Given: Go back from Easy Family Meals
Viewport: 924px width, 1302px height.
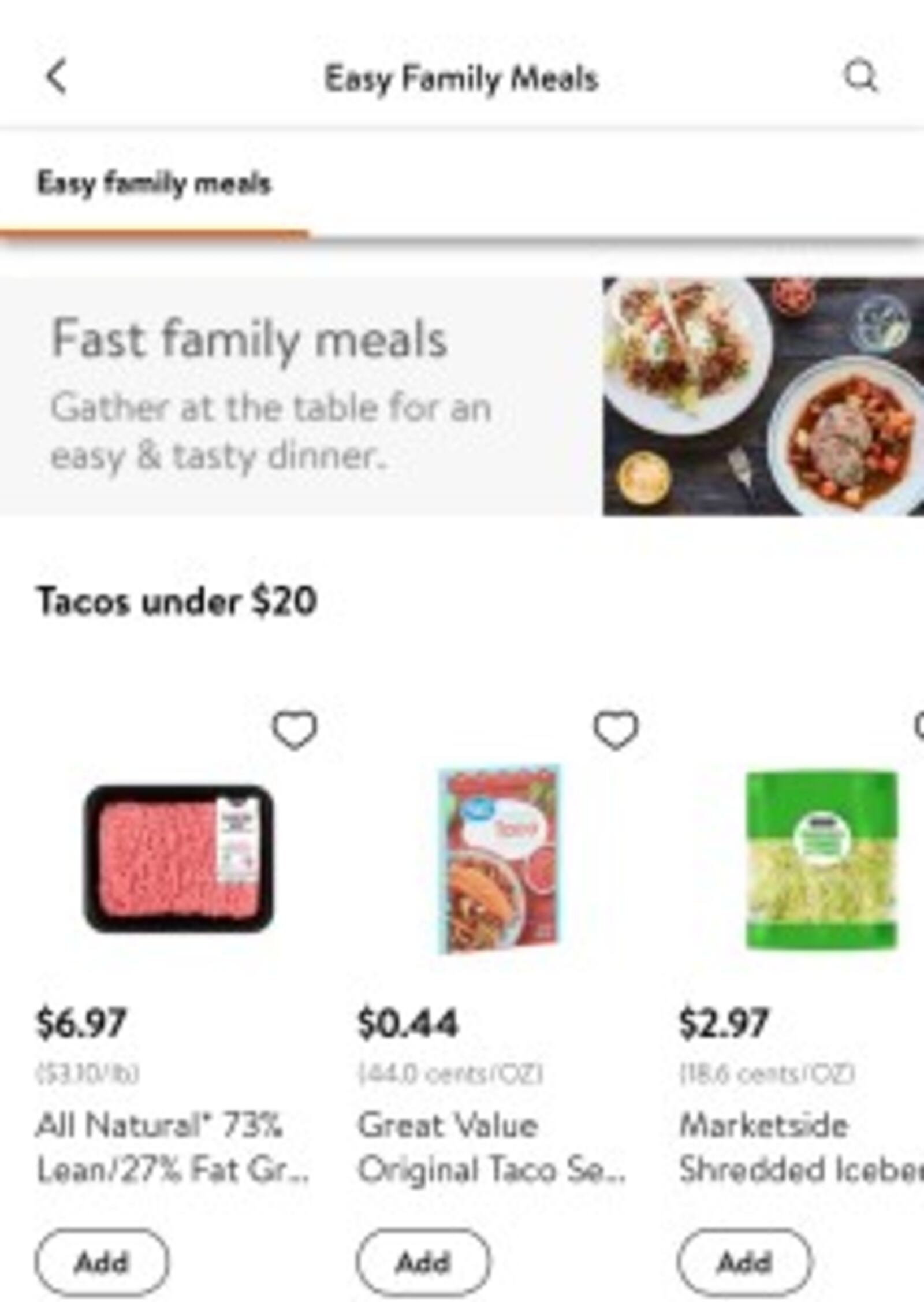Looking at the screenshot, I should click(56, 76).
